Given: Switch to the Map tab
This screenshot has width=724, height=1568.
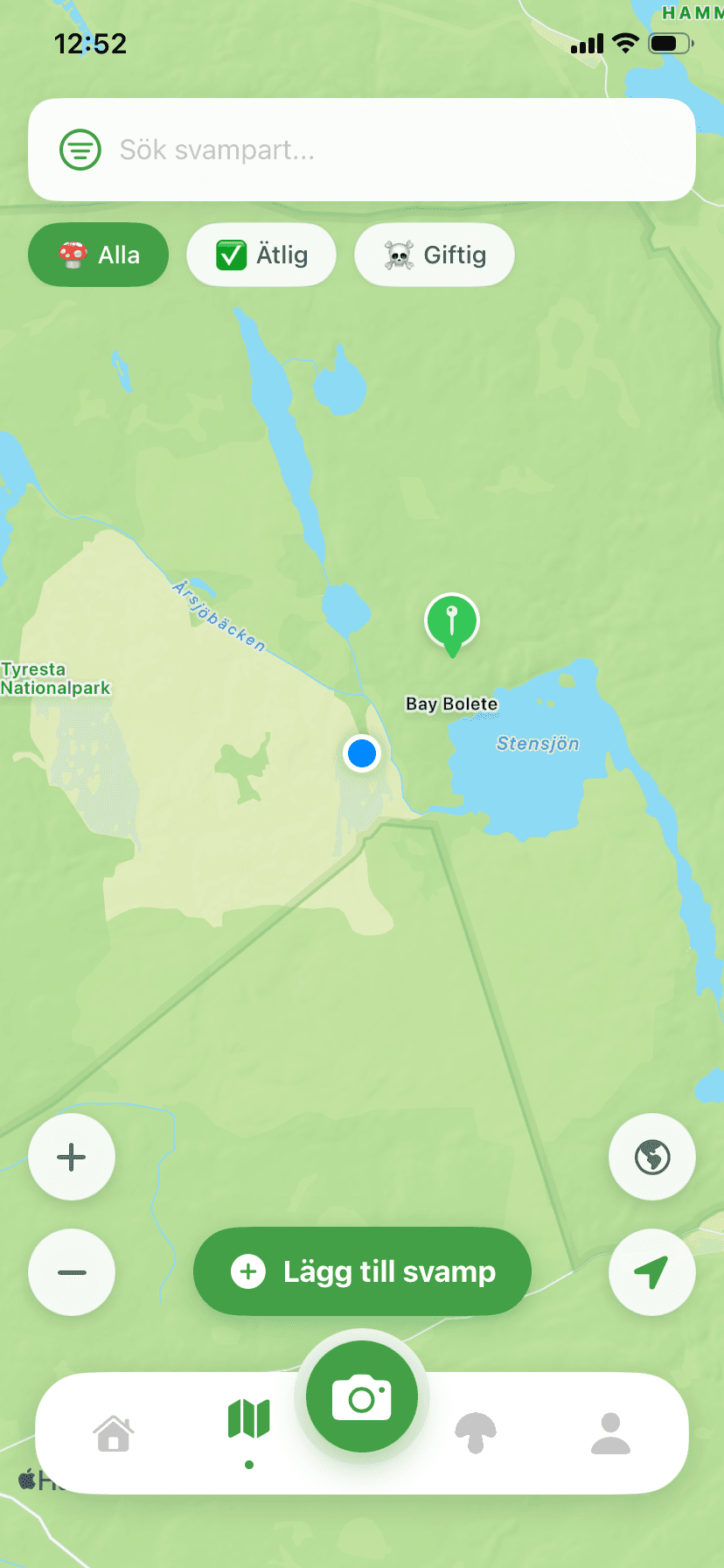Looking at the screenshot, I should click(249, 1419).
